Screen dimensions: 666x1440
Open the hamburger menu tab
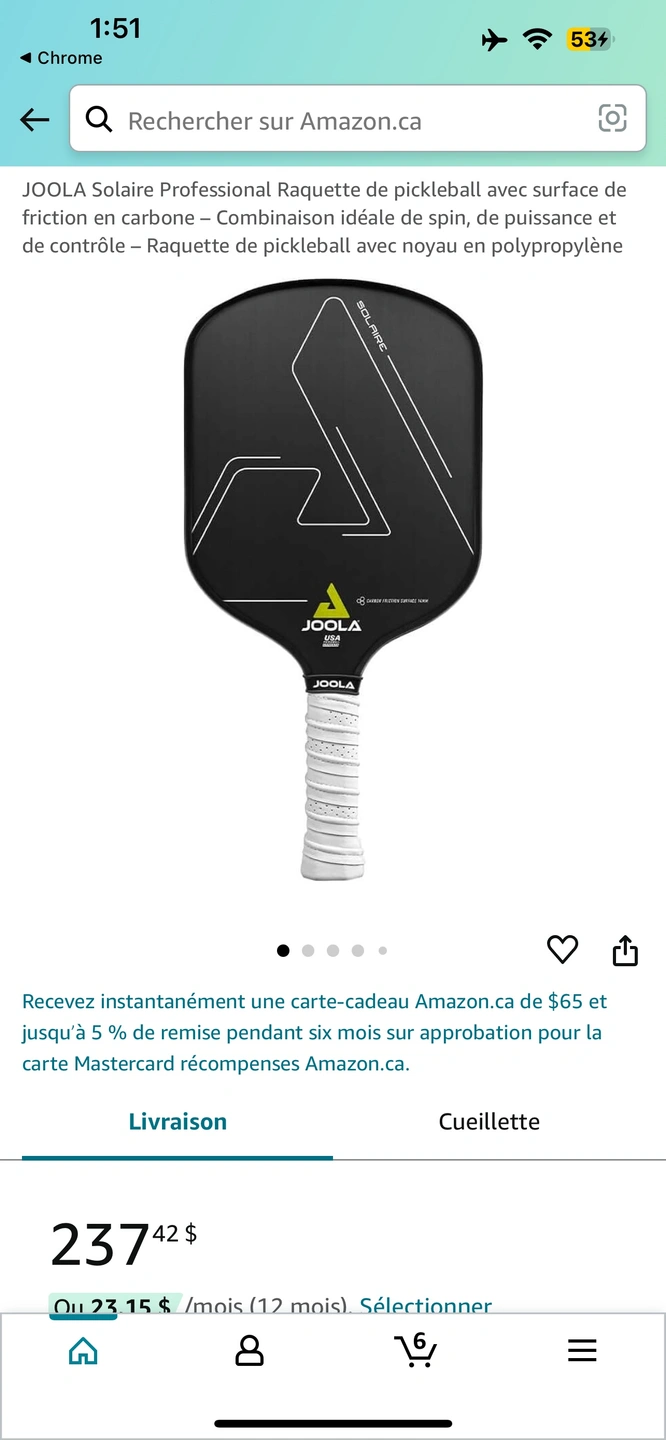(582, 1351)
